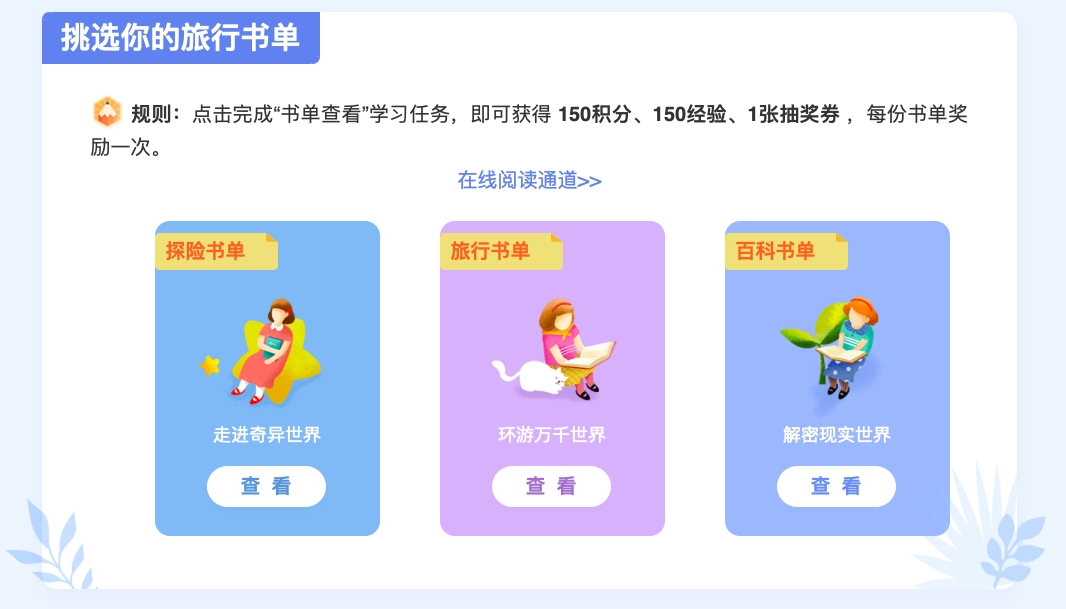Tap 查看 on the 百科书单 card

pos(836,487)
